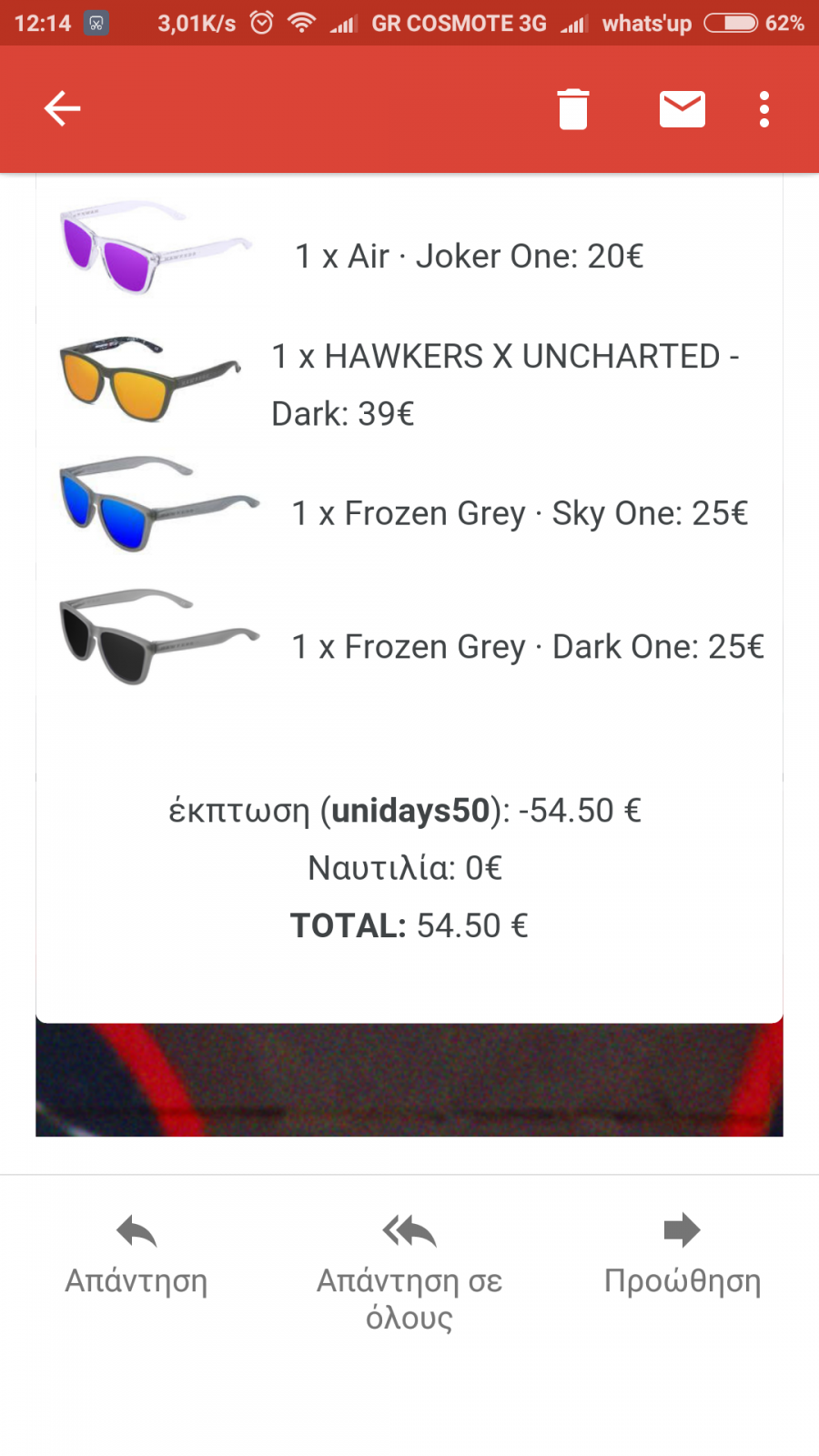Viewport: 819px width, 1456px height.
Task: Tap Προώθηση to forward the email
Action: pyautogui.click(x=682, y=1256)
